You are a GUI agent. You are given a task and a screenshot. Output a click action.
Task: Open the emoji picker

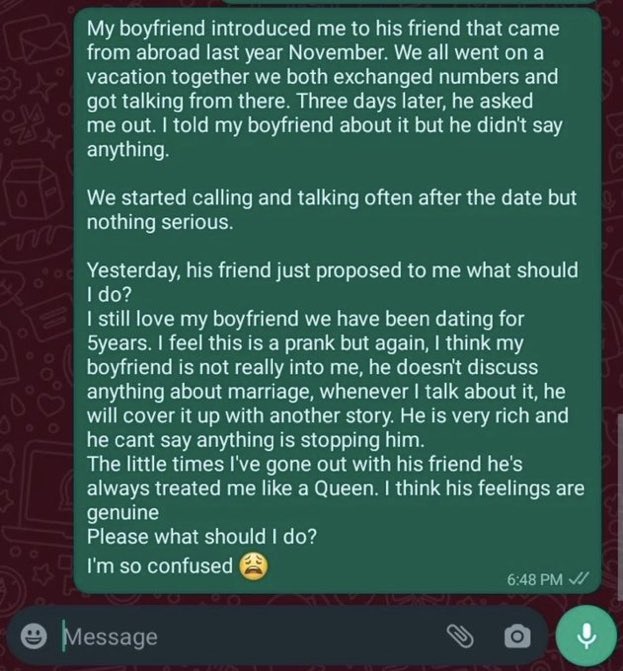[36, 636]
